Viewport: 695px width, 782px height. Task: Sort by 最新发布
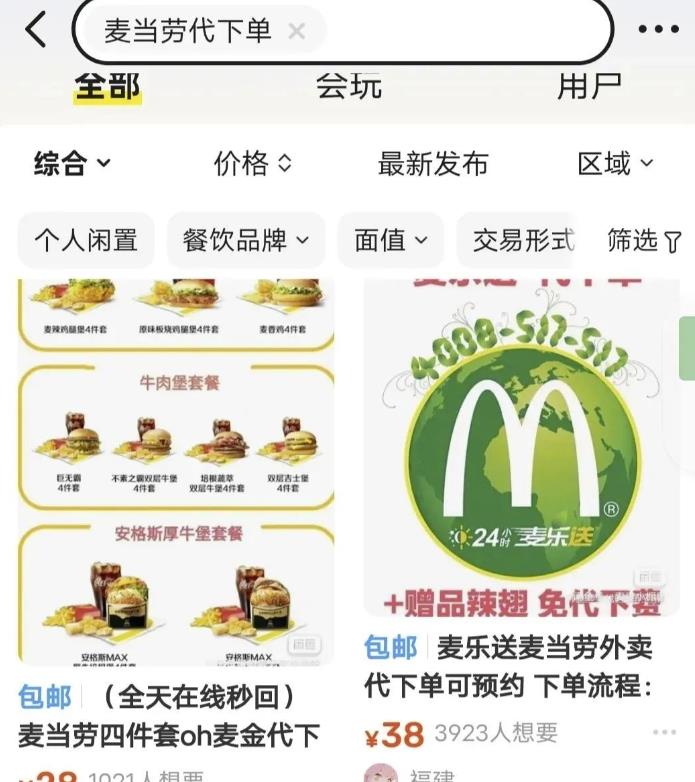click(432, 163)
